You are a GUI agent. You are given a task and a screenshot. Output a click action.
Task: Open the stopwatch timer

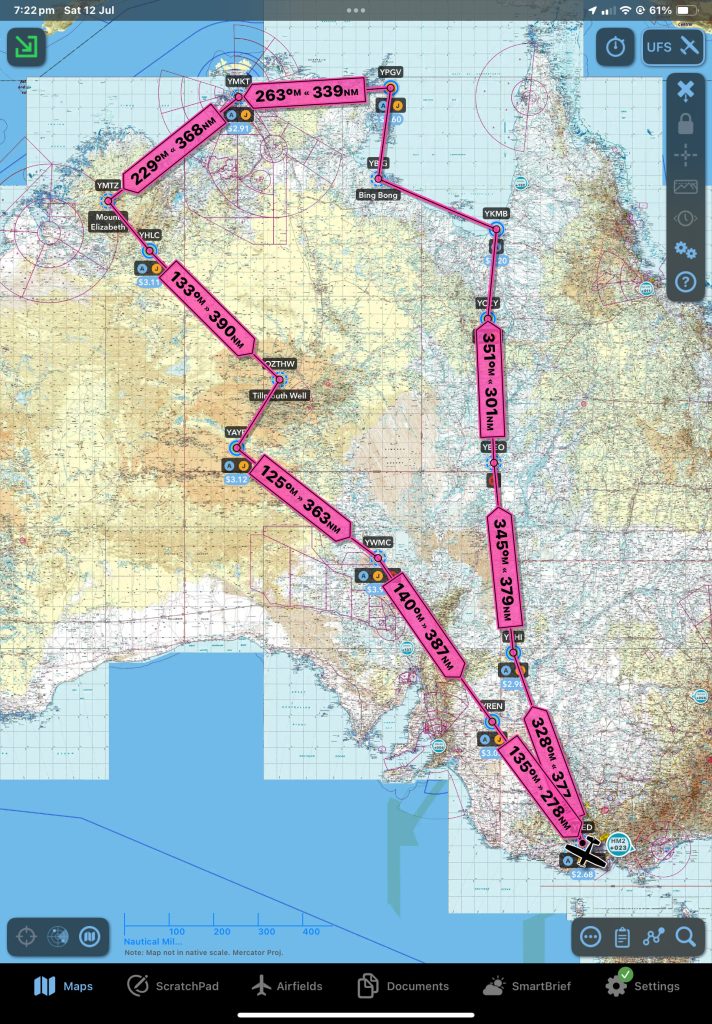[x=615, y=46]
